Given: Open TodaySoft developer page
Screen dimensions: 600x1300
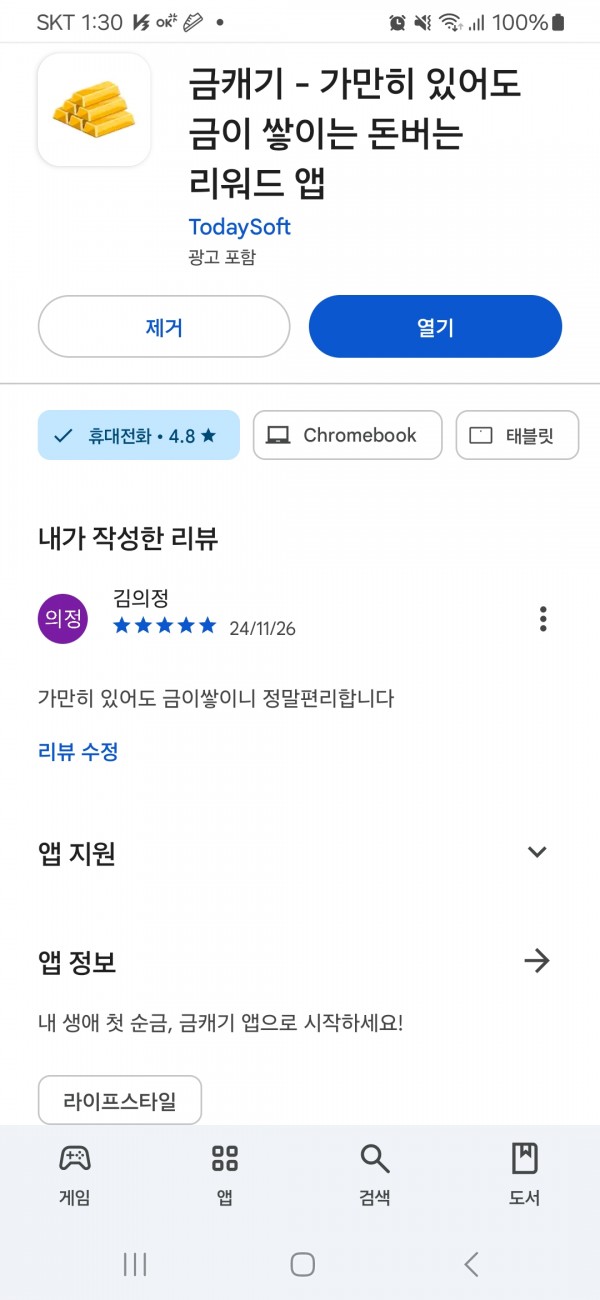Looking at the screenshot, I should 240,227.
